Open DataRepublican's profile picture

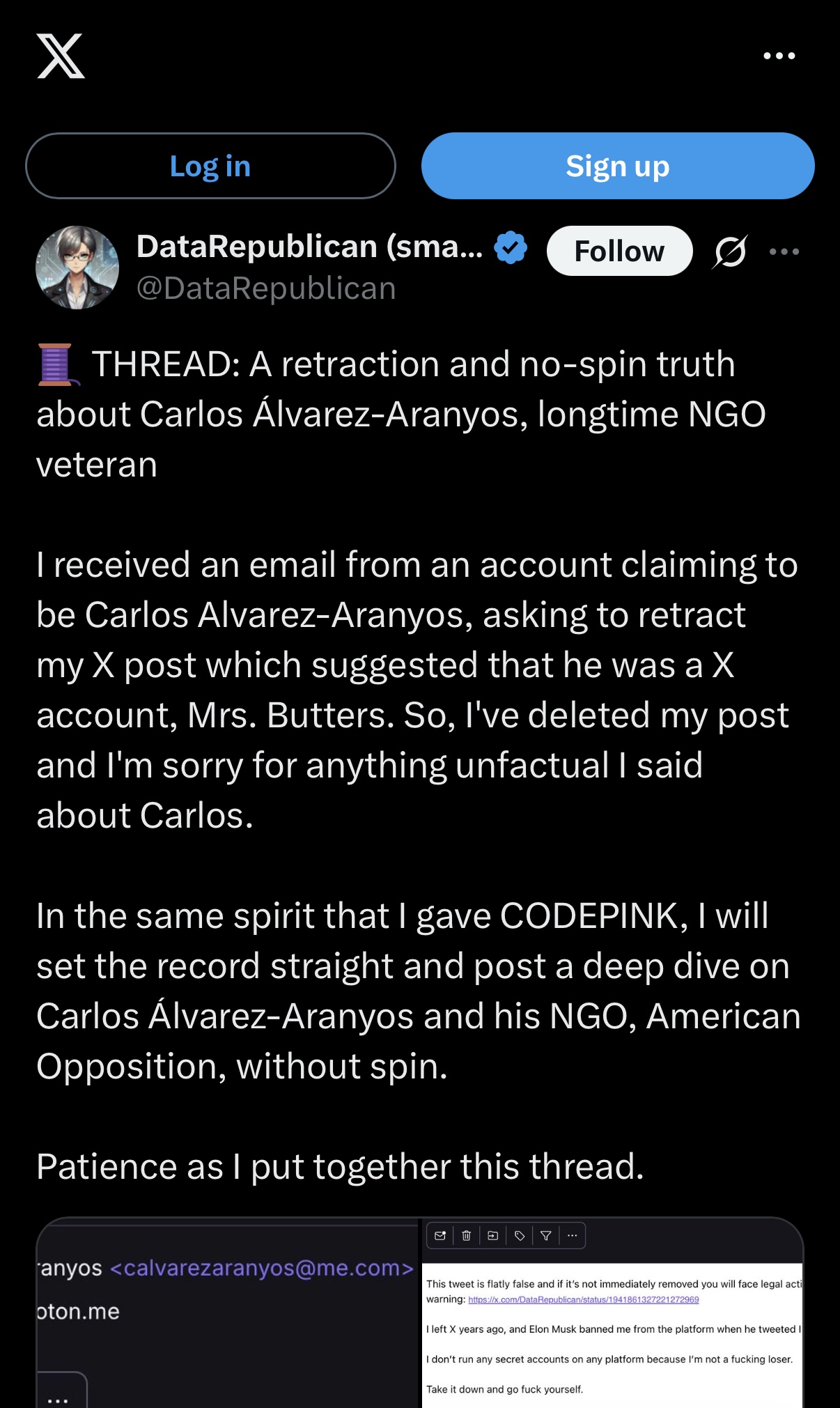(77, 267)
